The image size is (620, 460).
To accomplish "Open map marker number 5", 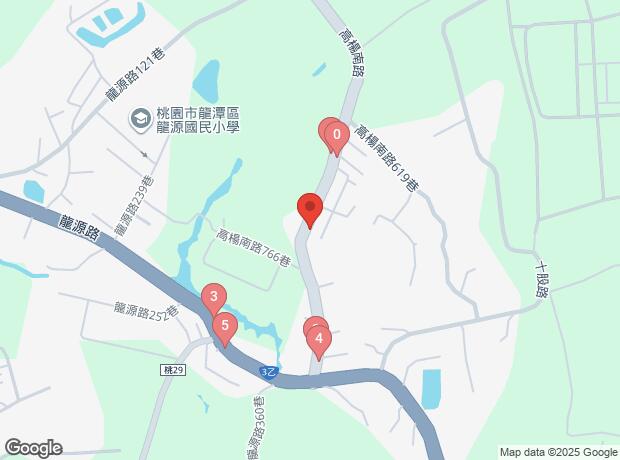I will tap(225, 326).
